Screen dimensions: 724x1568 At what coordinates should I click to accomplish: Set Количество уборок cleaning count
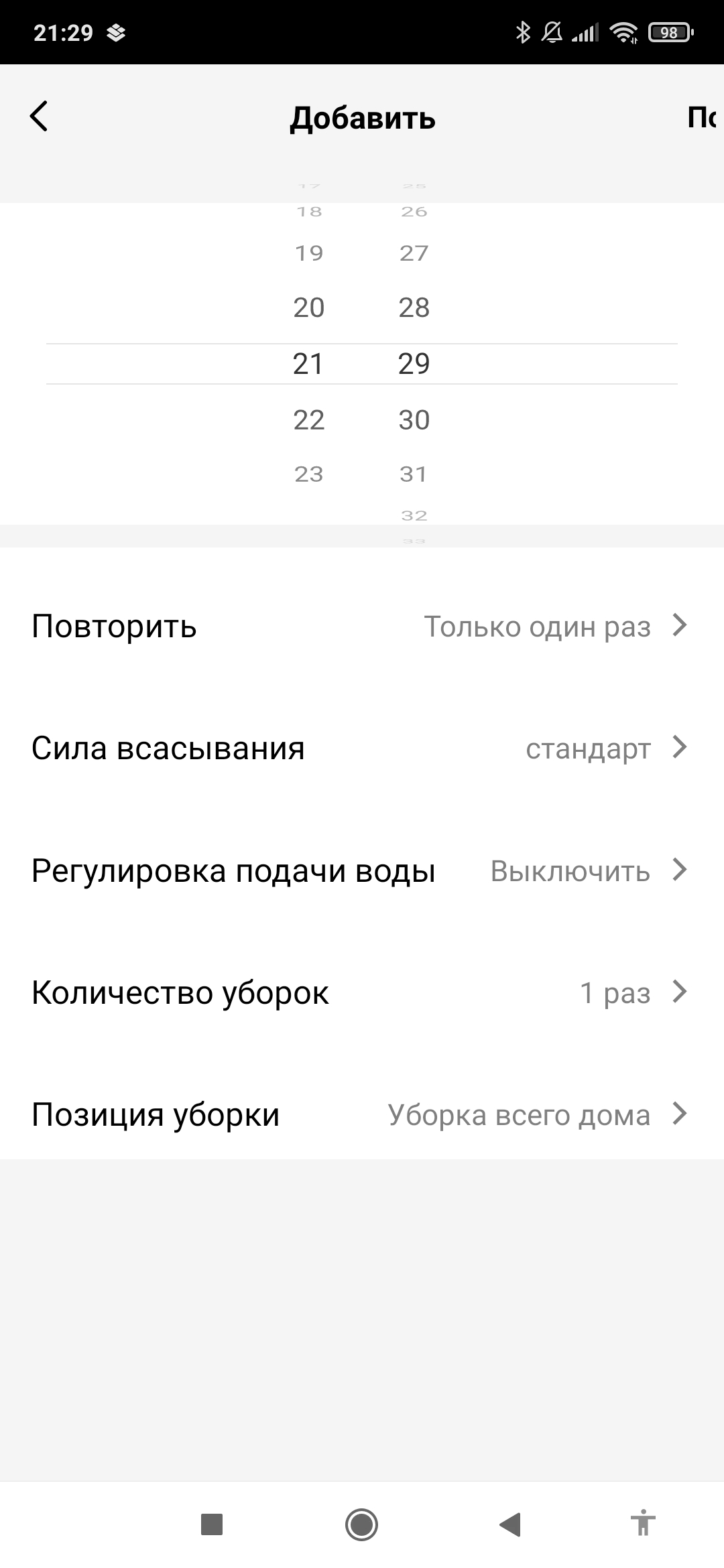pos(362,992)
